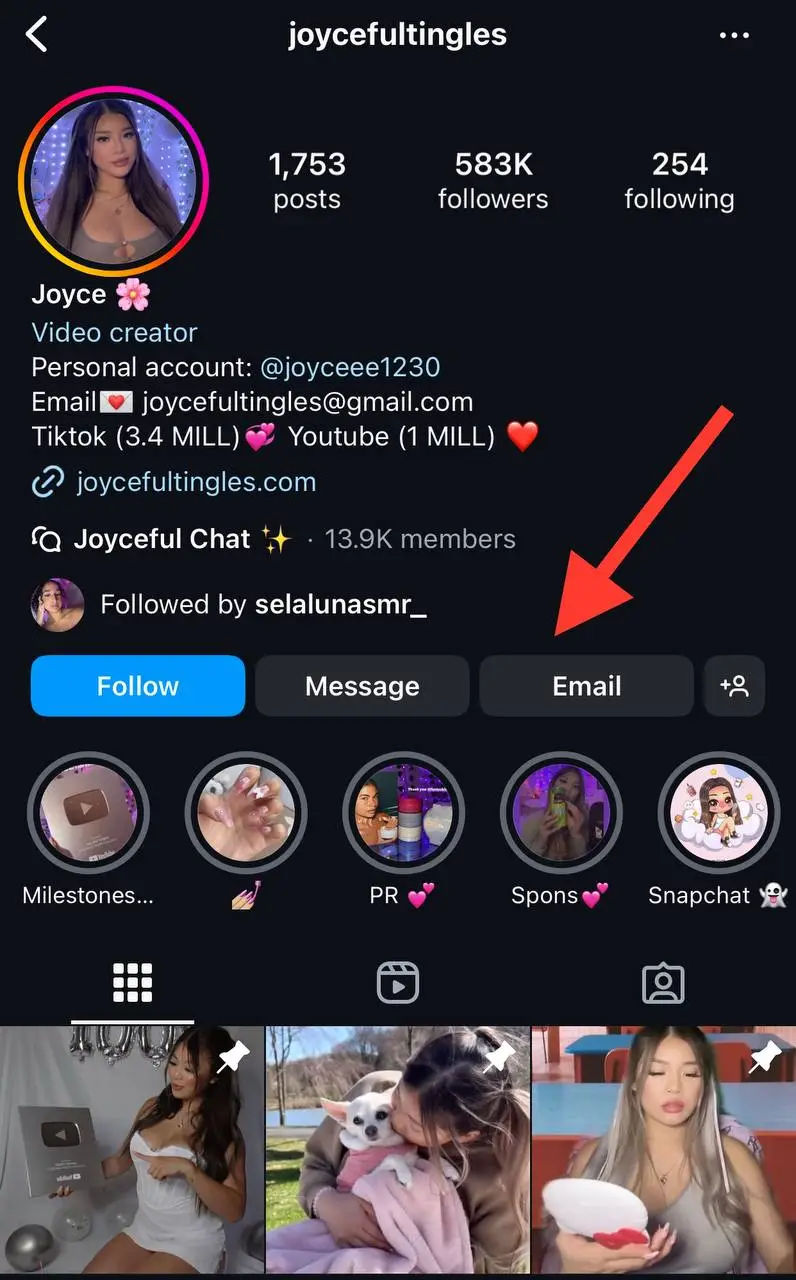The image size is (796, 1280).
Task: Open the three-dot options menu
Action: [x=735, y=34]
